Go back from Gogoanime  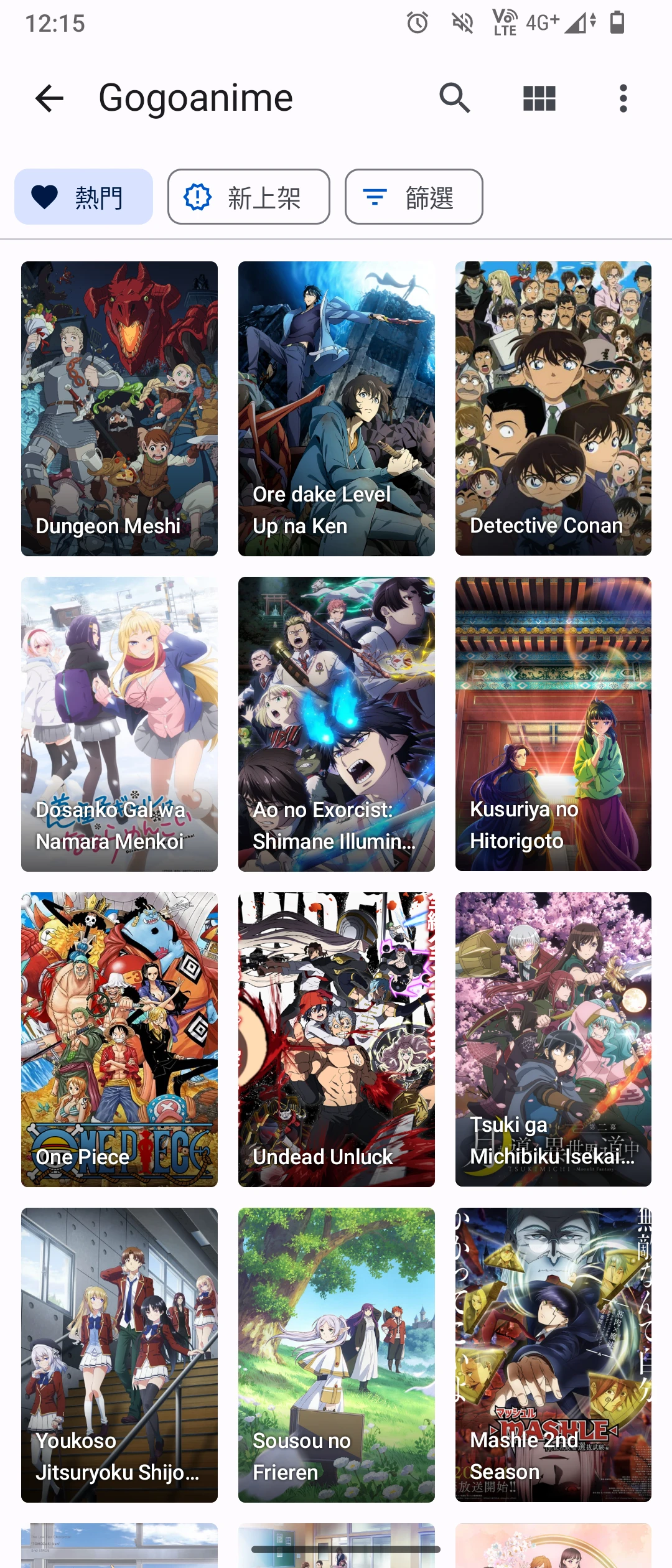coord(50,98)
